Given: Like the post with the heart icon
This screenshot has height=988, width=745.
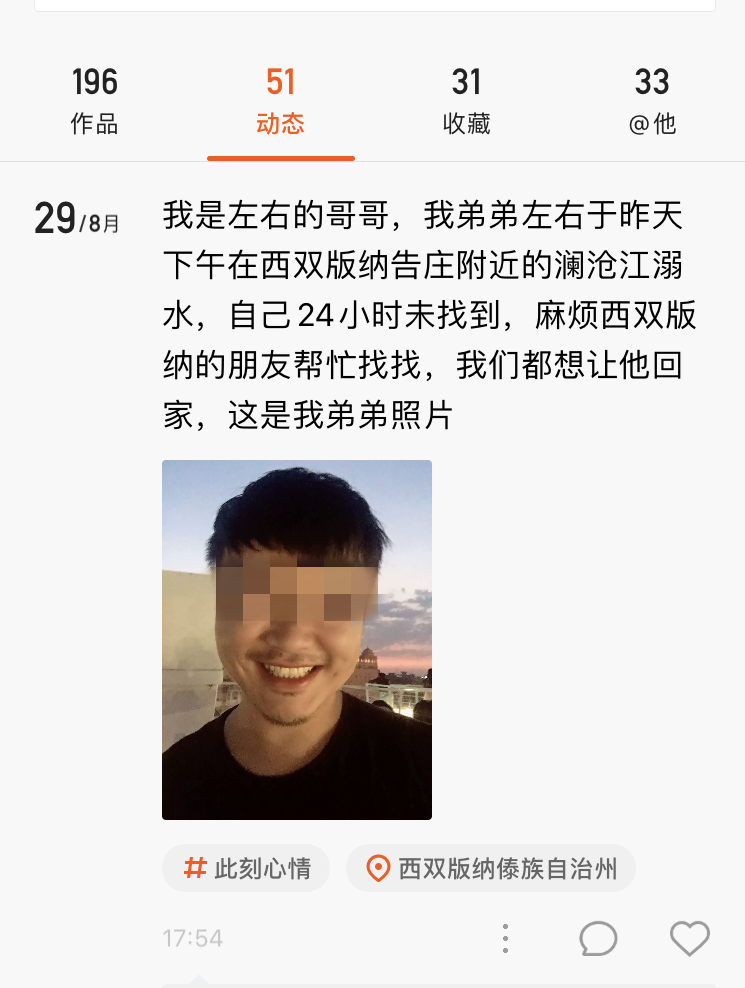Looking at the screenshot, I should 689,939.
